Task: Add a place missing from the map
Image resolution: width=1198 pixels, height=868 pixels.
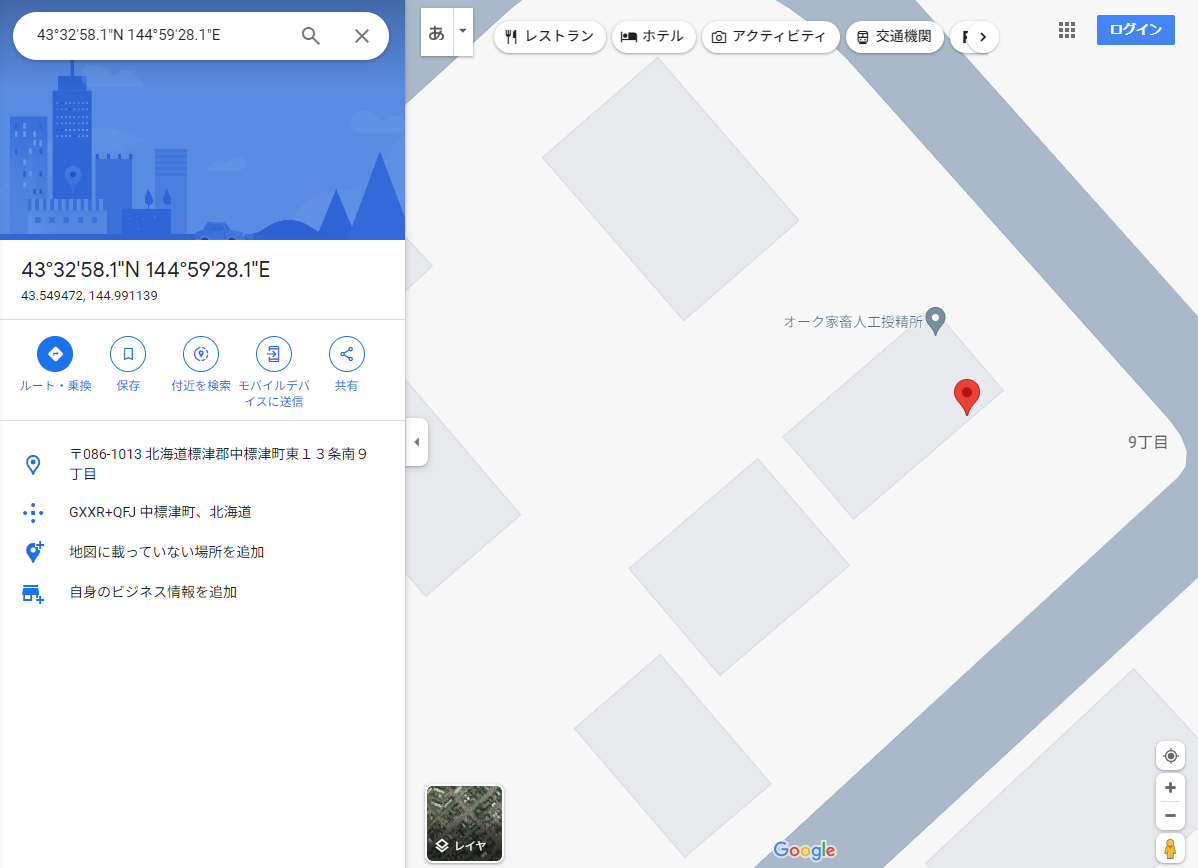Action: click(166, 552)
